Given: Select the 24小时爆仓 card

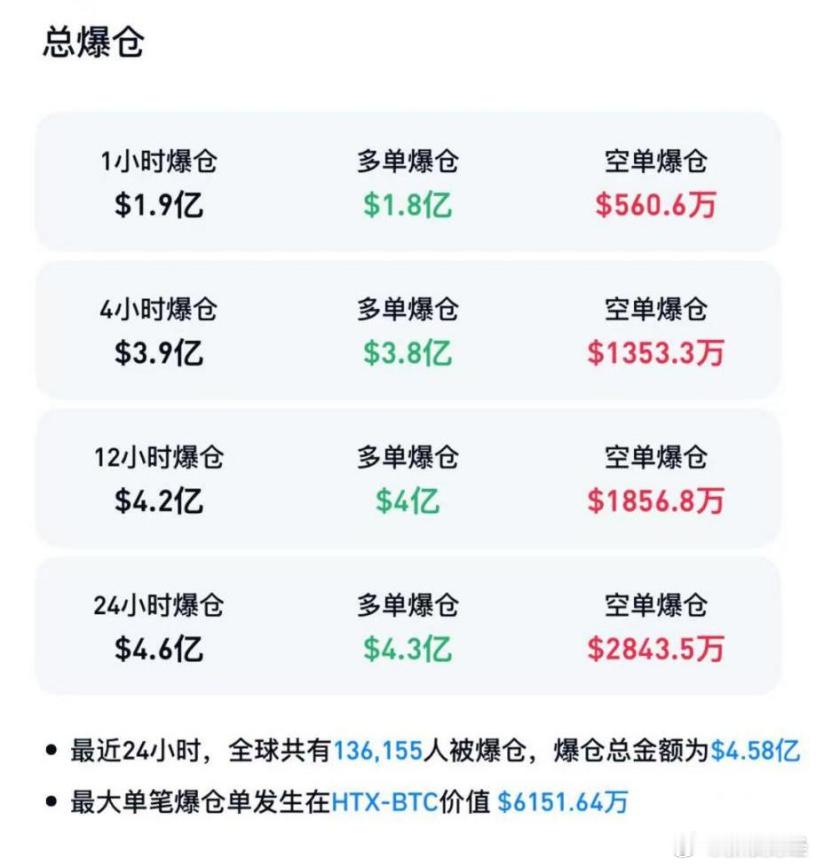Looking at the screenshot, I should point(408,627).
